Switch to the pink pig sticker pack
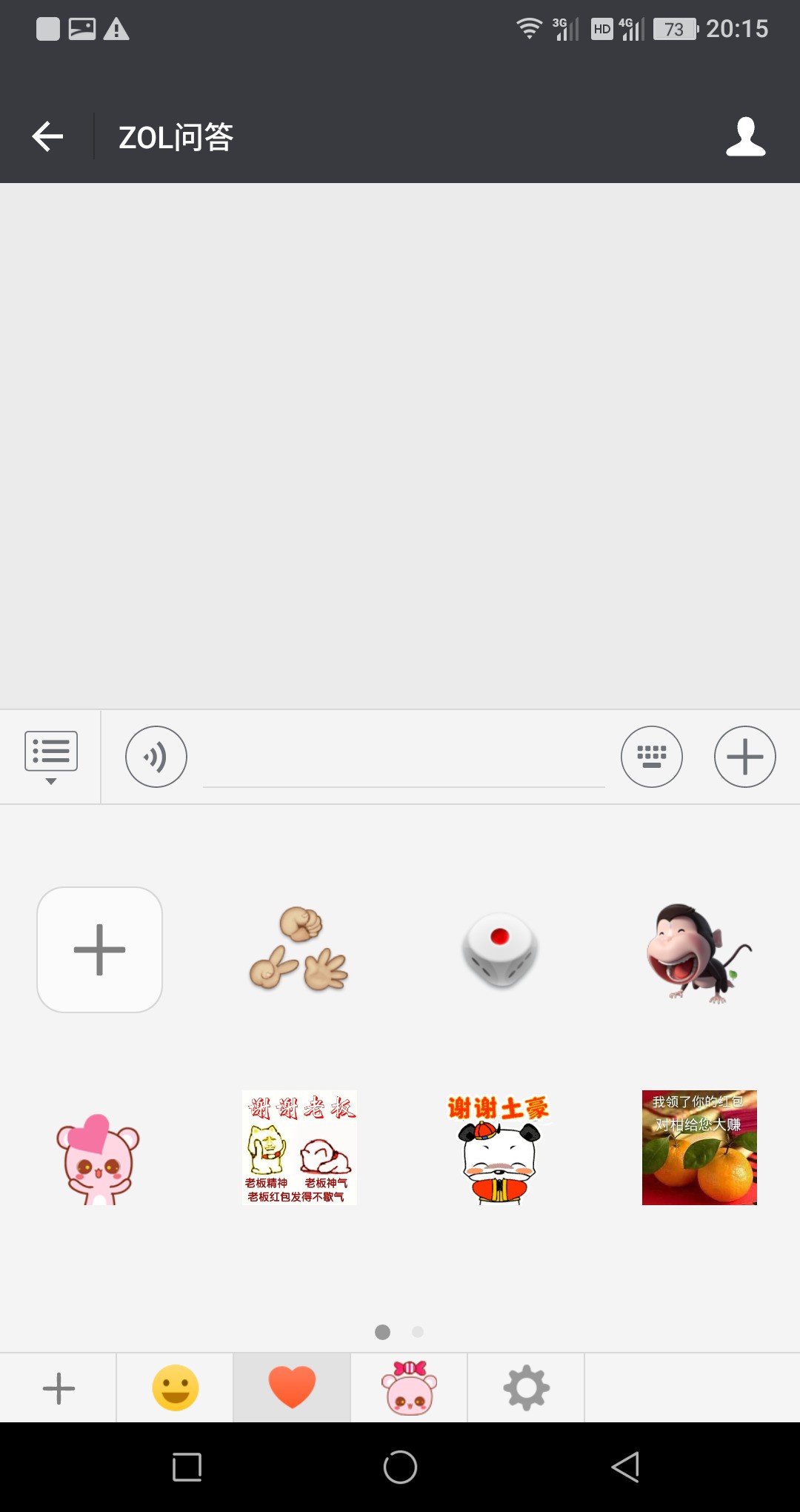800x1512 pixels. click(409, 1387)
